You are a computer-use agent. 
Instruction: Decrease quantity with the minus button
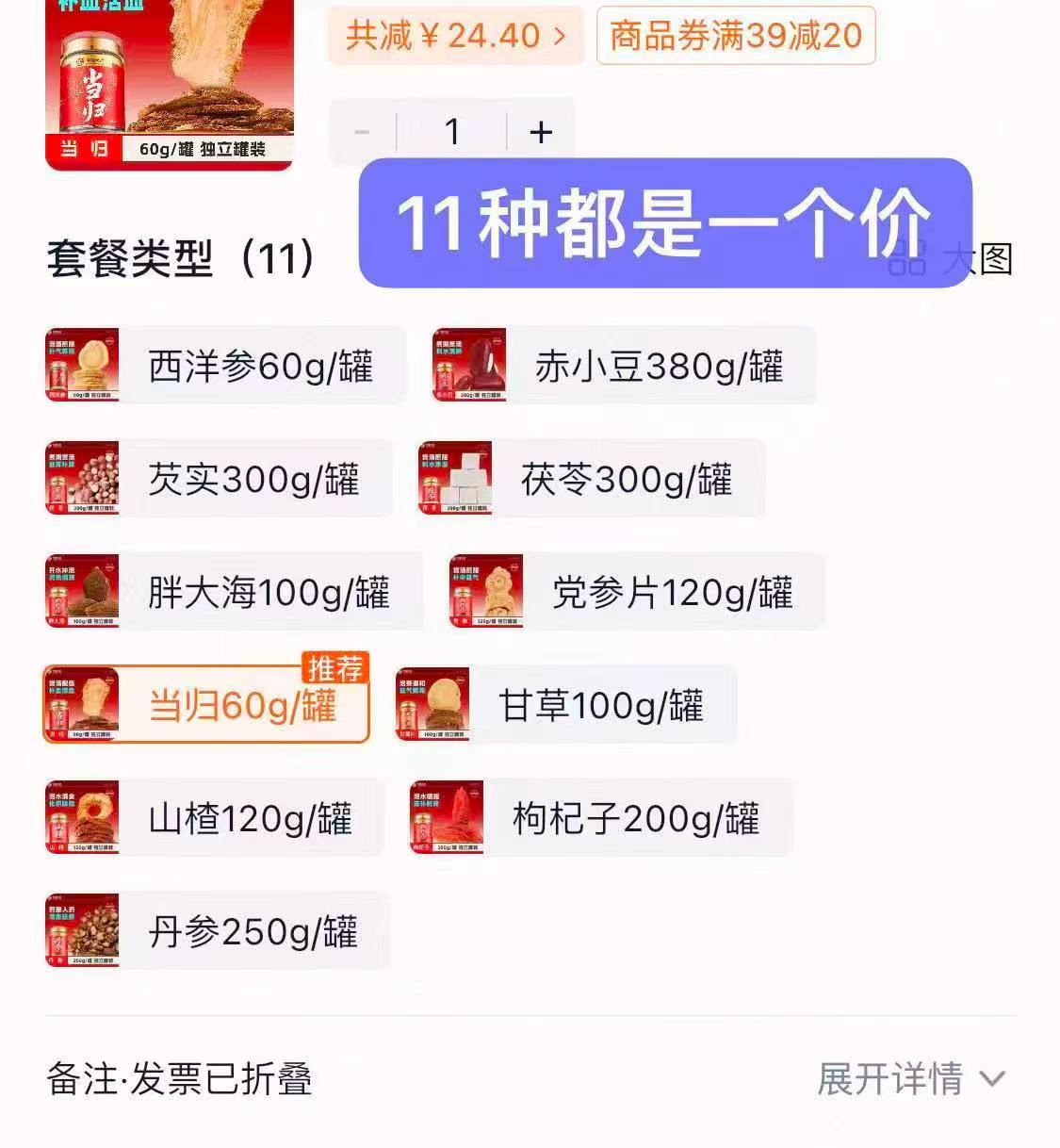[x=362, y=132]
